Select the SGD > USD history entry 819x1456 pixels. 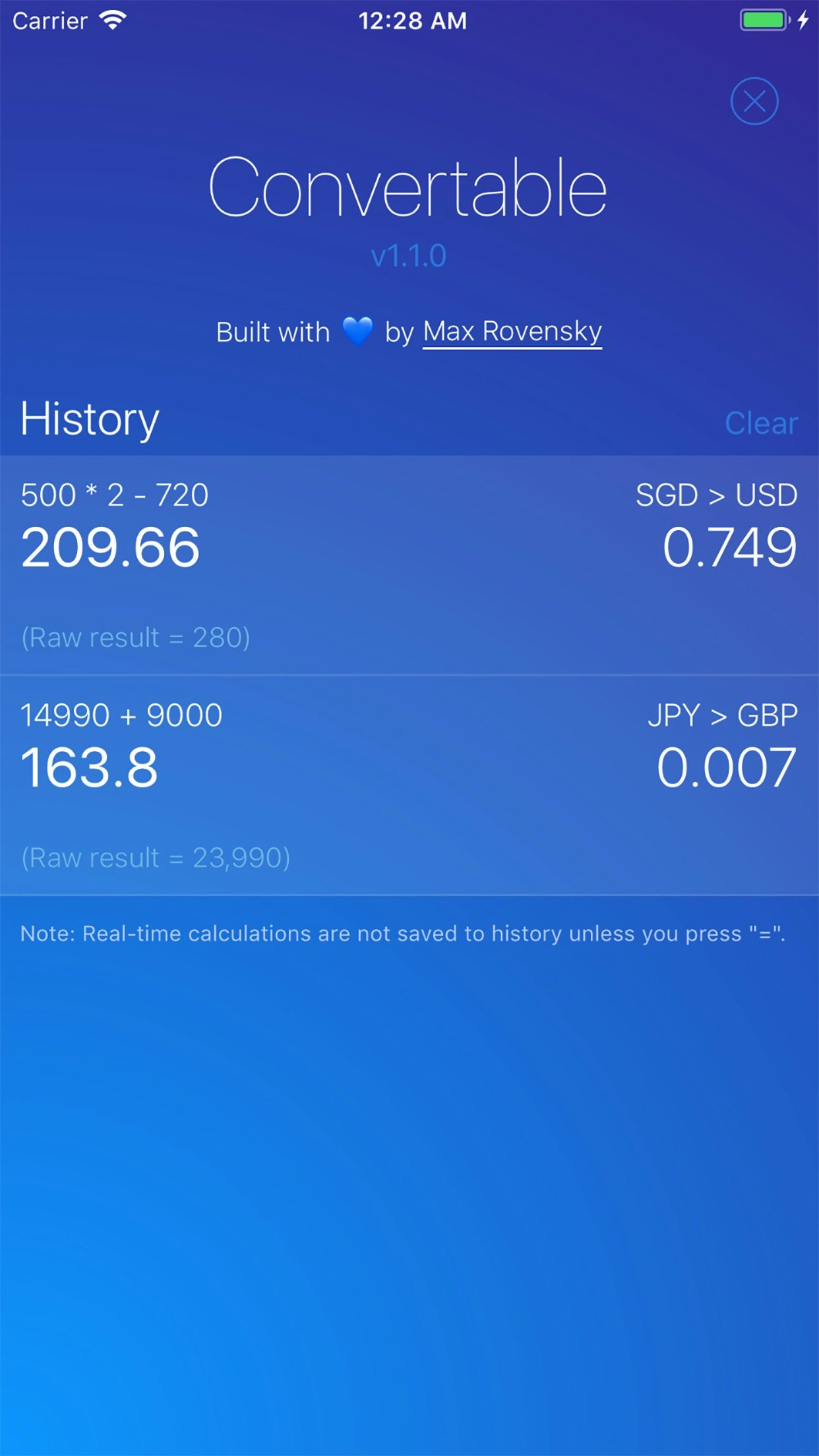[409, 565]
